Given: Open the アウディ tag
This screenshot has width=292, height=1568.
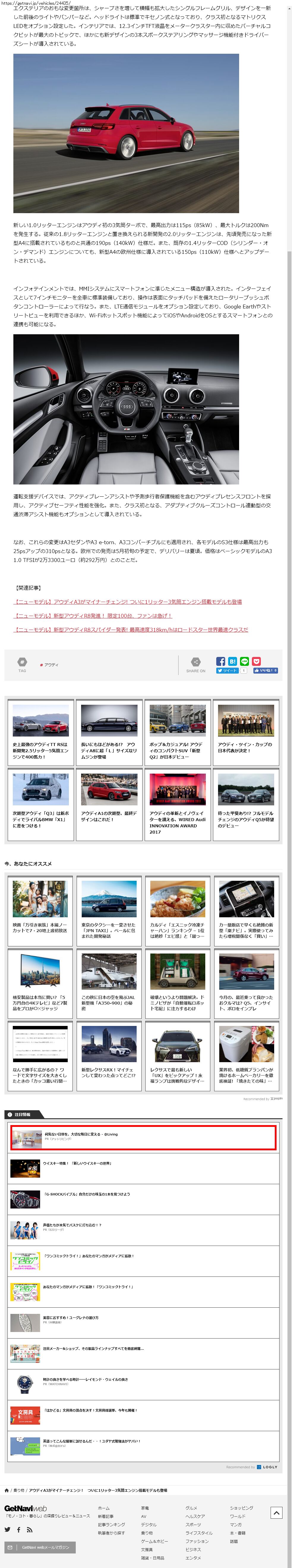Looking at the screenshot, I should pos(51,665).
